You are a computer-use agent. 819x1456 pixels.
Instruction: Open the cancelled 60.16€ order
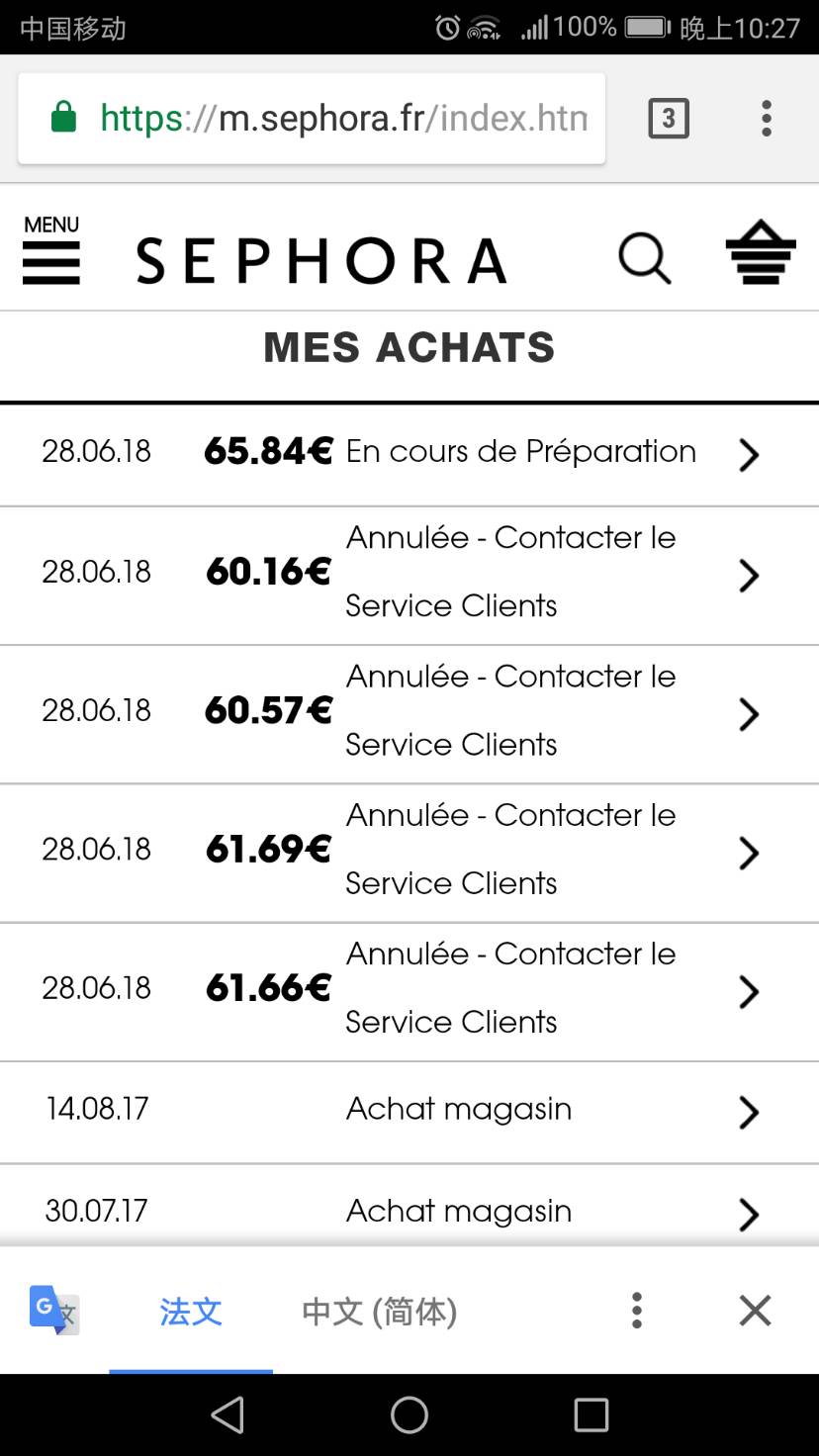[409, 576]
